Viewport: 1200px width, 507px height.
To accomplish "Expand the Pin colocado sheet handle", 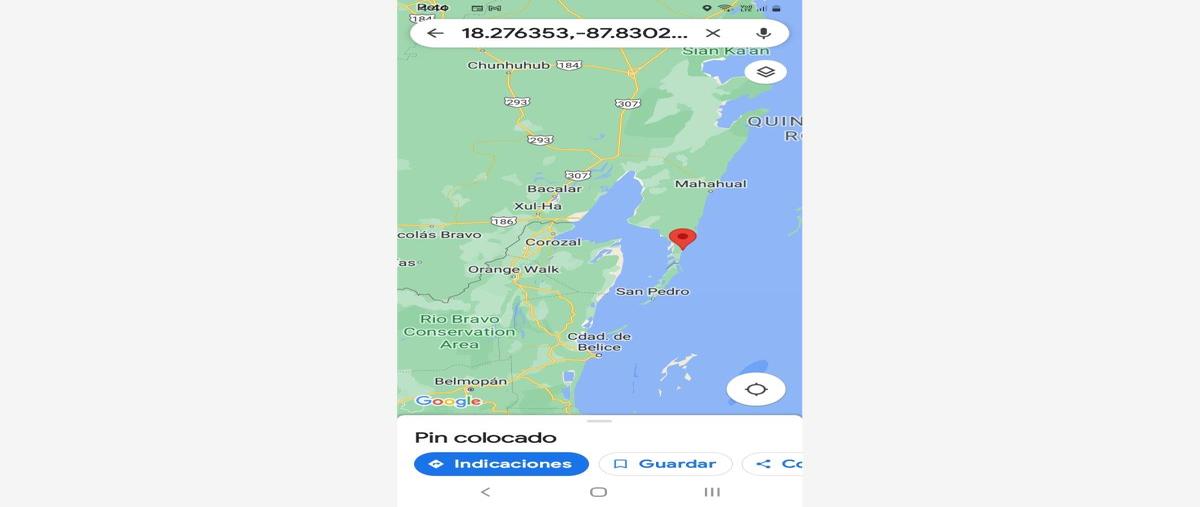I will coord(599,421).
